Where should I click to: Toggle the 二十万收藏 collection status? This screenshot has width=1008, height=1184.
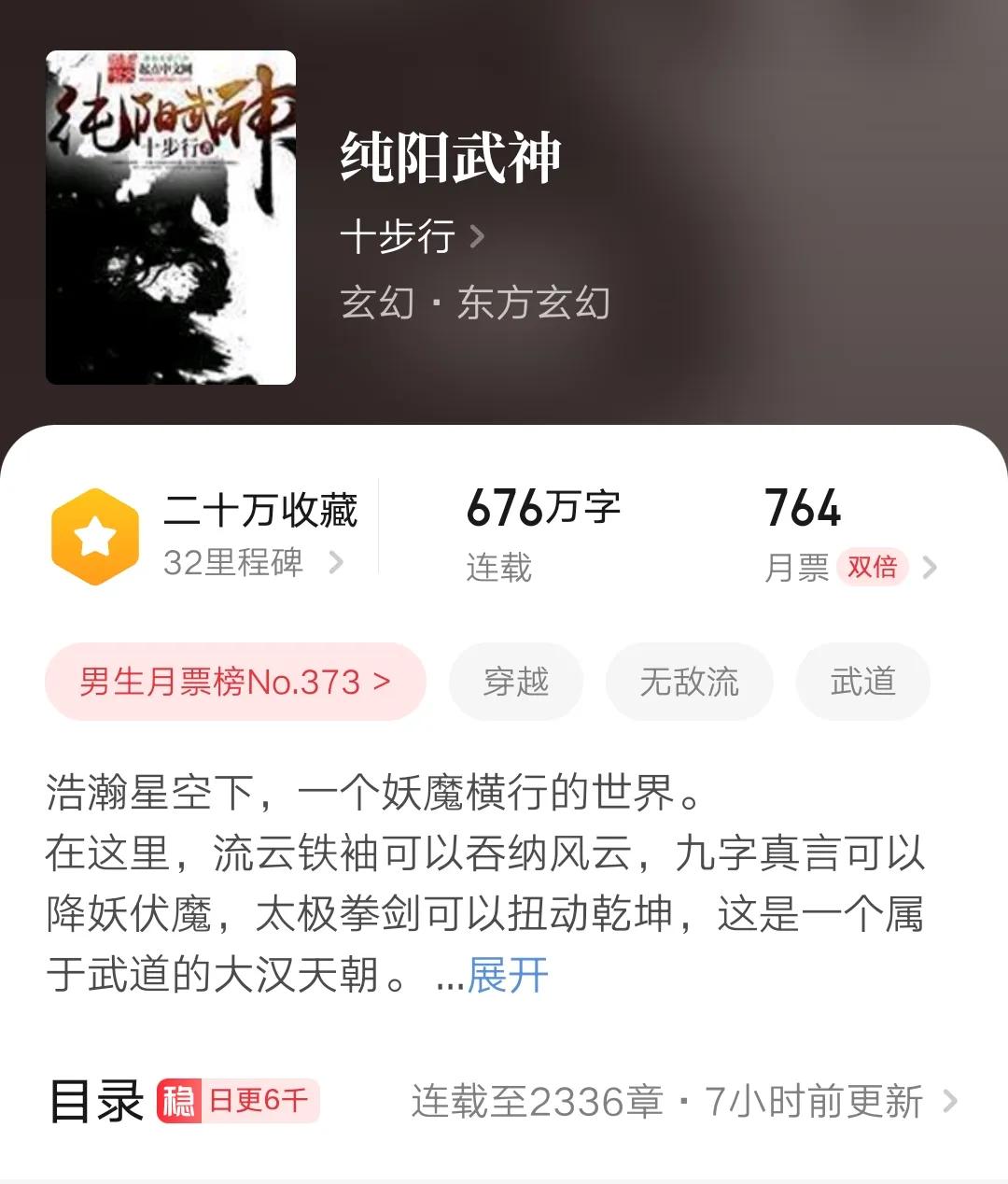[x=262, y=510]
